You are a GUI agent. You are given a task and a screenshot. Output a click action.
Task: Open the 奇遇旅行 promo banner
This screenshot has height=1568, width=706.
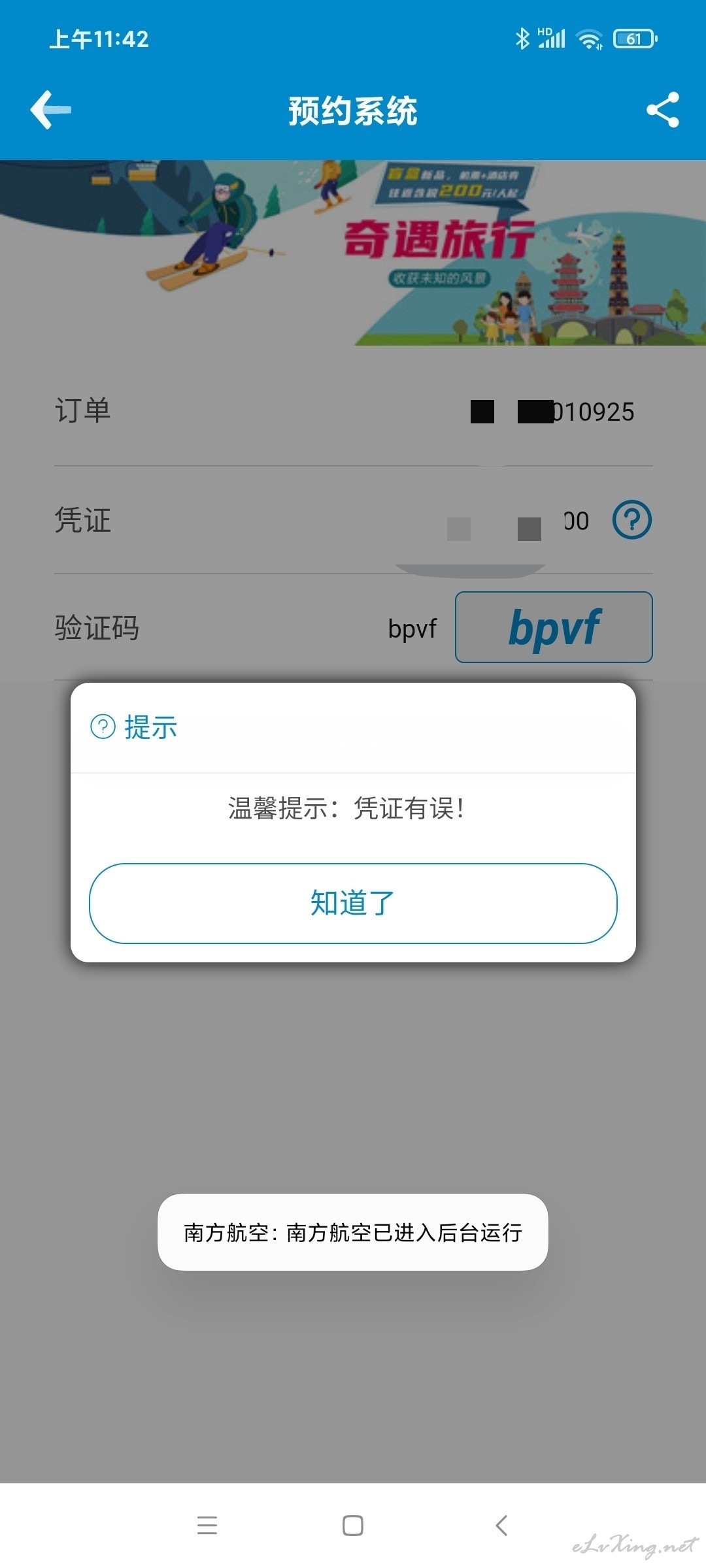353,253
